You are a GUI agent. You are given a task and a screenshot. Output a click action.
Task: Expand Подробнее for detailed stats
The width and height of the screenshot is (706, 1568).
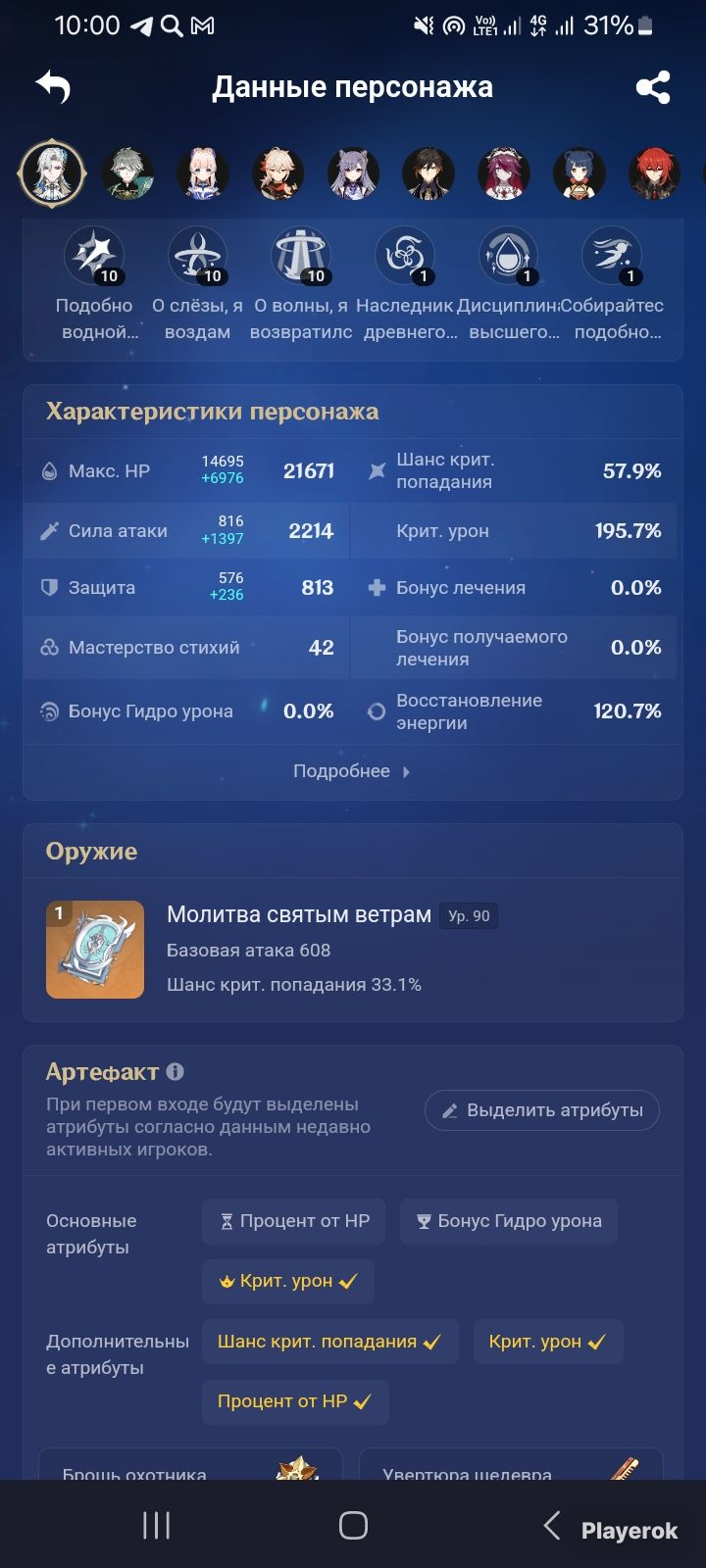click(x=352, y=771)
